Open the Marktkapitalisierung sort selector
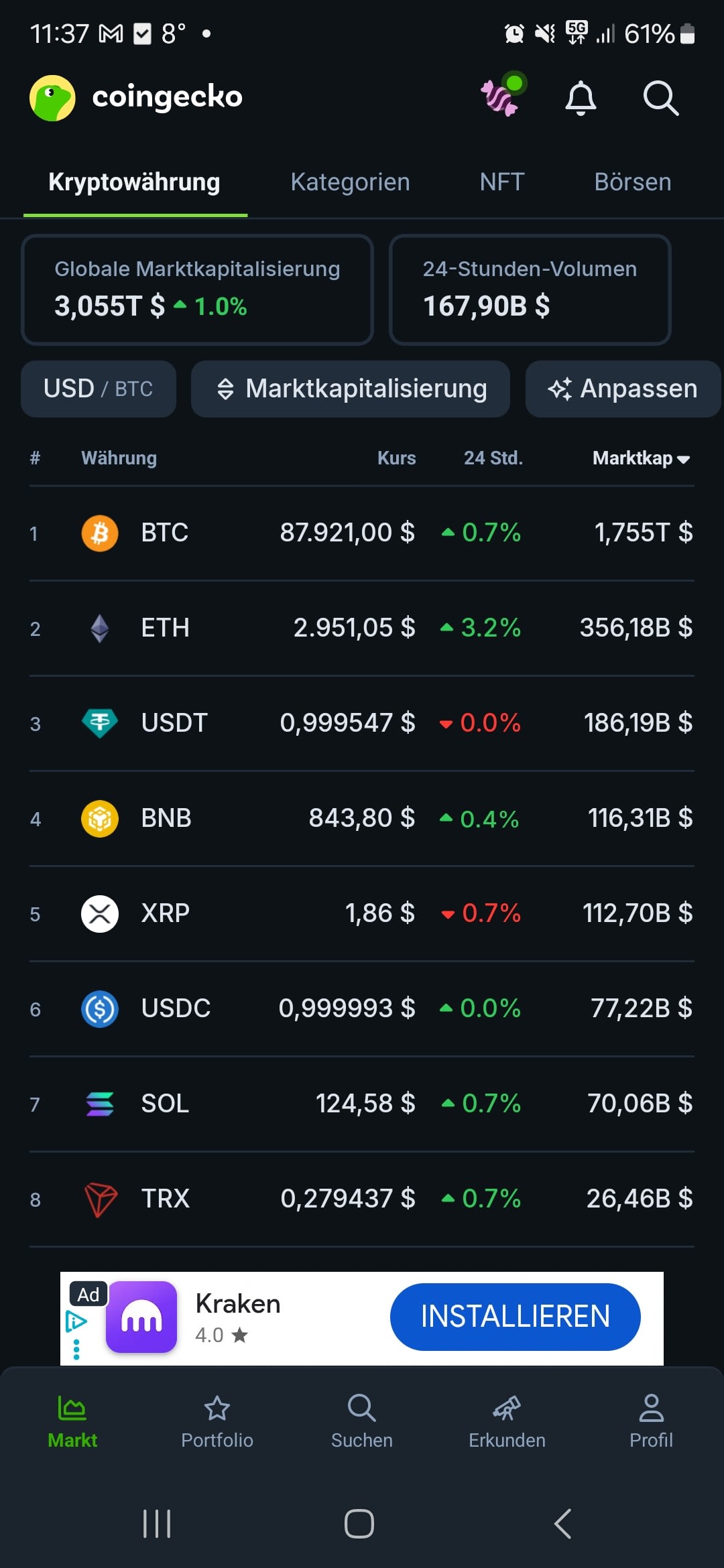This screenshot has height=1568, width=724. coord(351,389)
